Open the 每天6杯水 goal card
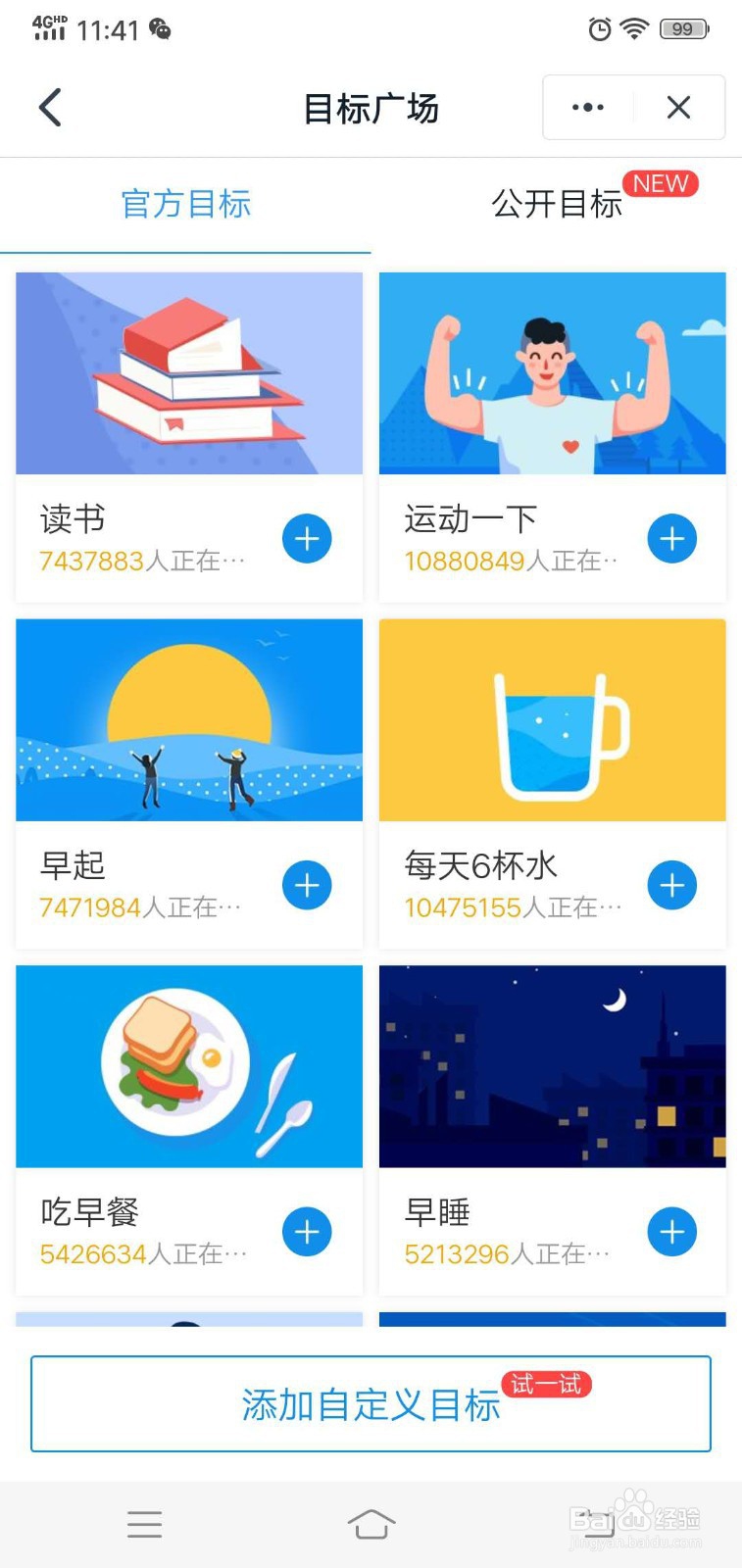The image size is (742, 1568). pyautogui.click(x=553, y=784)
